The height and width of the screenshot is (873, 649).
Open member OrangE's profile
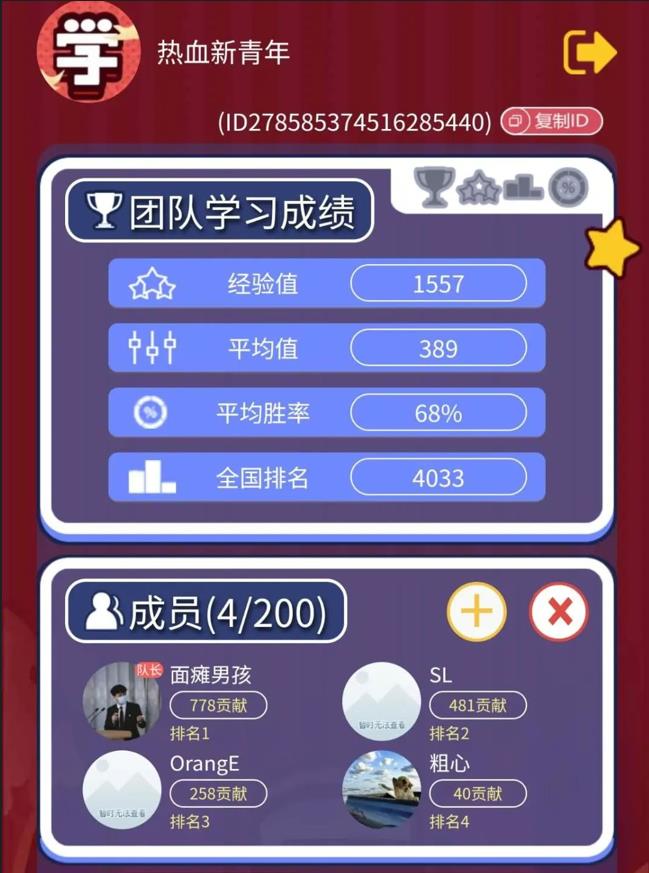pos(122,789)
